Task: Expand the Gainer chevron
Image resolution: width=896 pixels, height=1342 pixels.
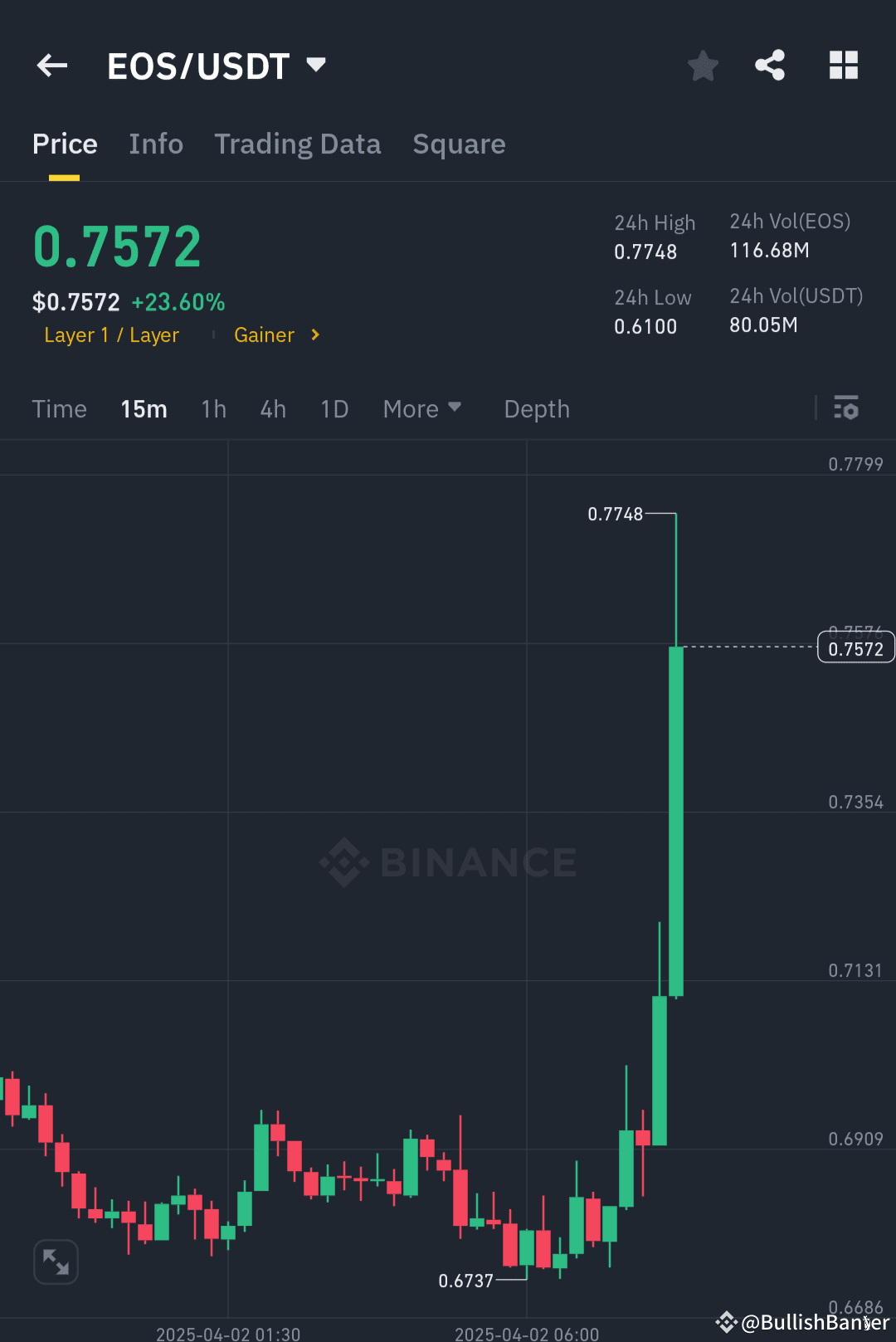Action: coord(314,334)
